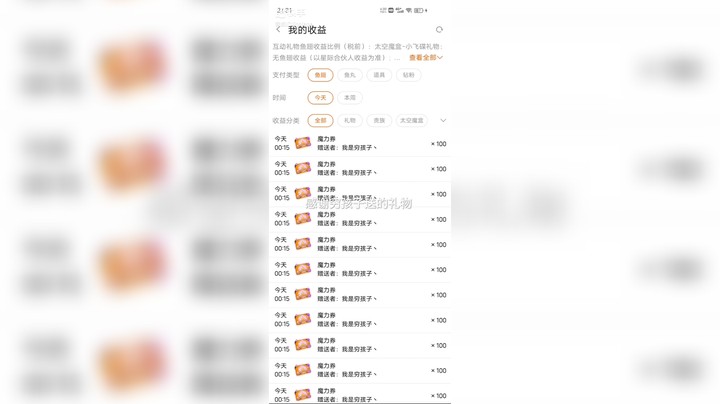Filter earnings category by 贵族
Image resolution: width=720 pixels, height=404 pixels.
point(378,120)
